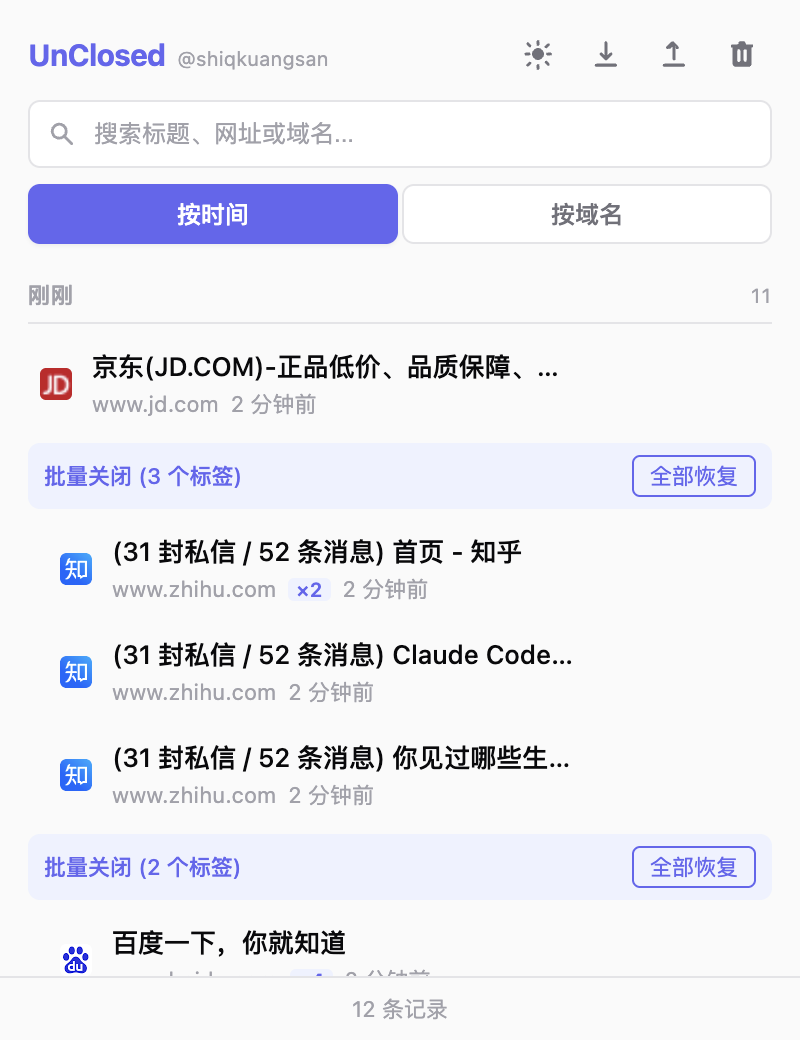Image resolution: width=800 pixels, height=1040 pixels.
Task: Tap the upload (export) arrow icon
Action: coord(674,55)
